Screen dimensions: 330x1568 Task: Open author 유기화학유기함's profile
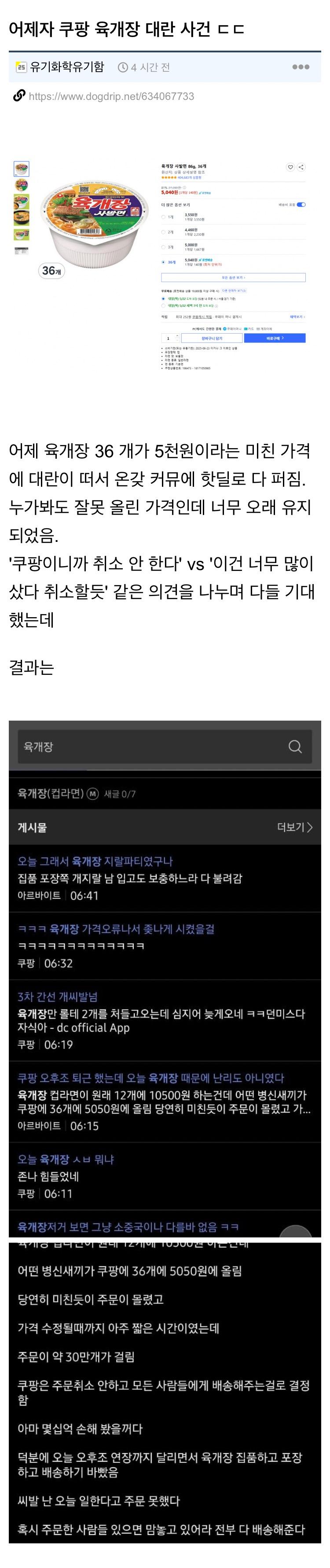[67, 67]
